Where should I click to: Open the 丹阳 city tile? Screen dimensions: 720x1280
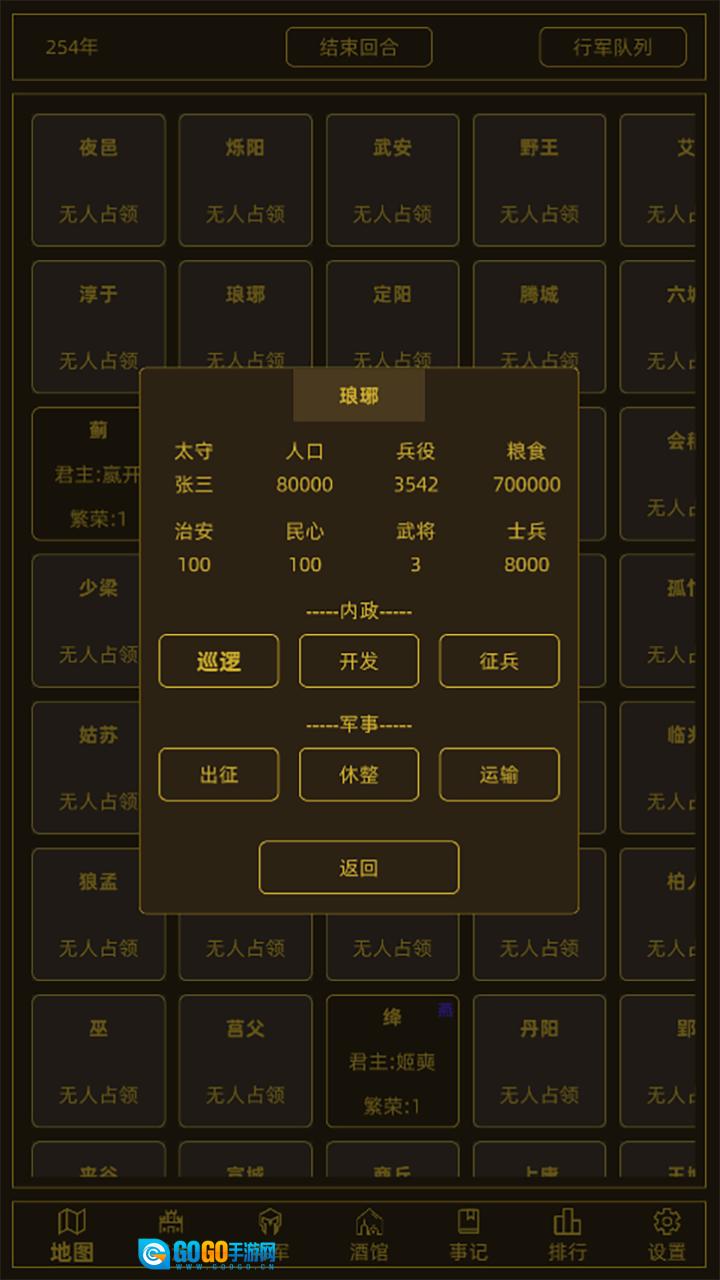[x=539, y=1060]
